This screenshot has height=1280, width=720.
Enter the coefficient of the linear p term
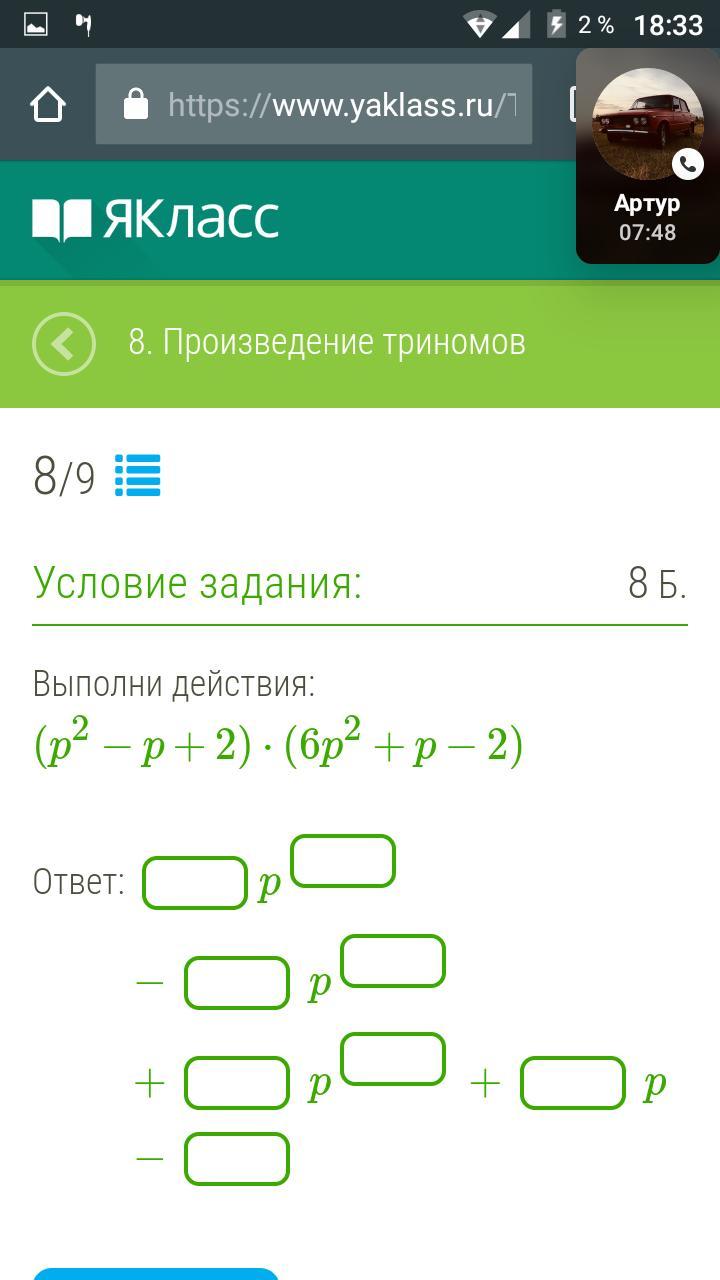572,1083
